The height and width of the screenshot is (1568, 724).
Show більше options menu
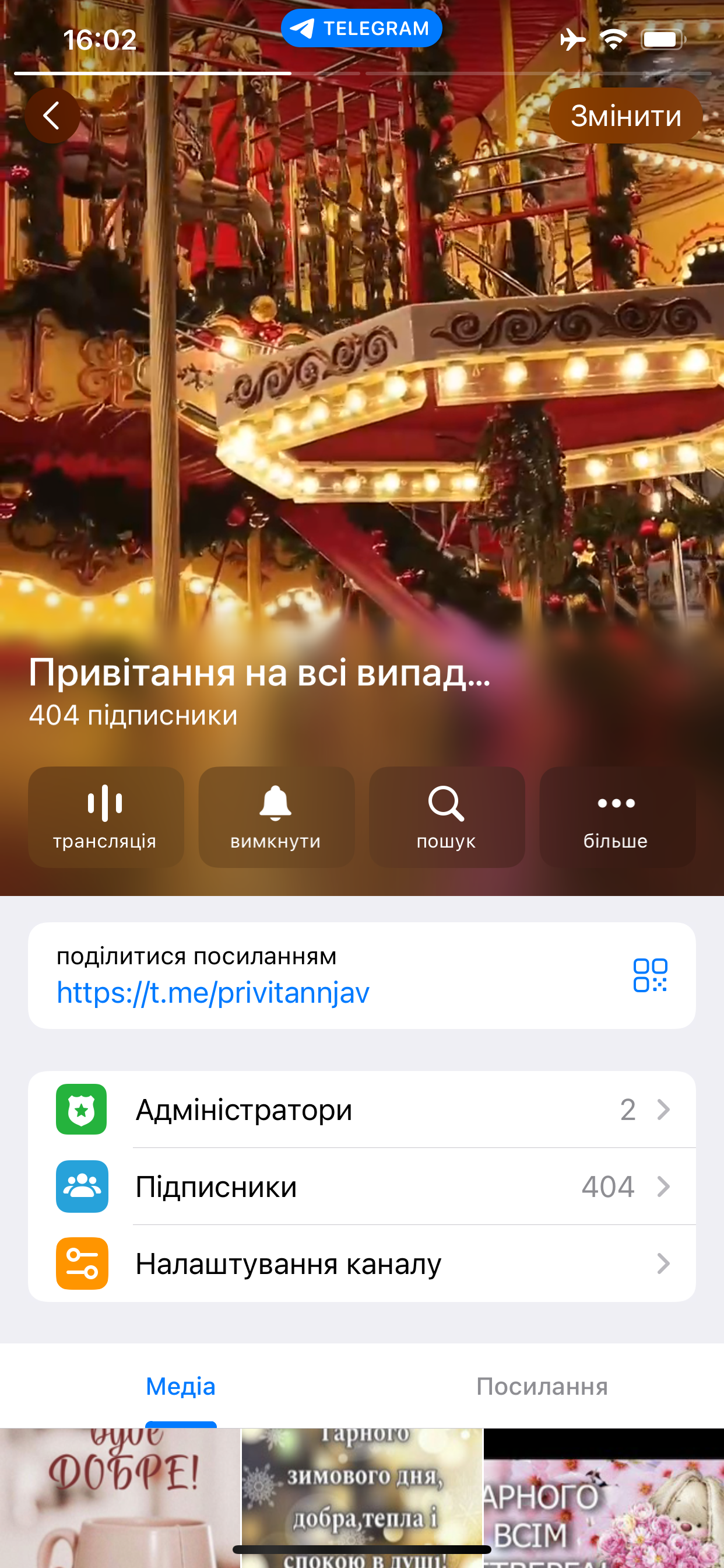pyautogui.click(x=617, y=816)
